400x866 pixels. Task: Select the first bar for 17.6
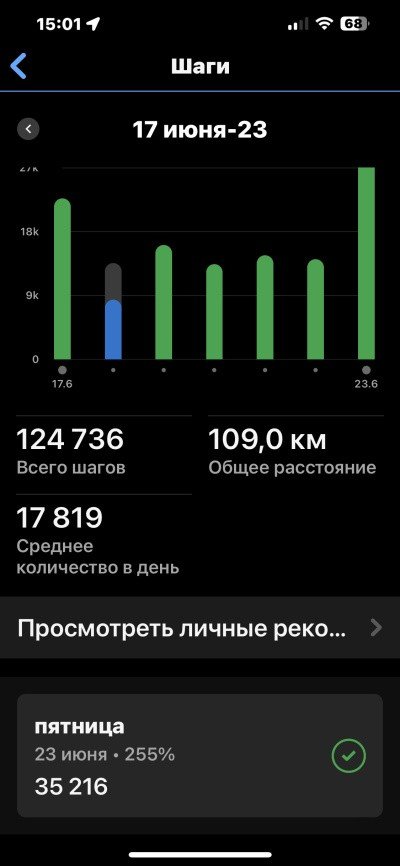point(62,279)
